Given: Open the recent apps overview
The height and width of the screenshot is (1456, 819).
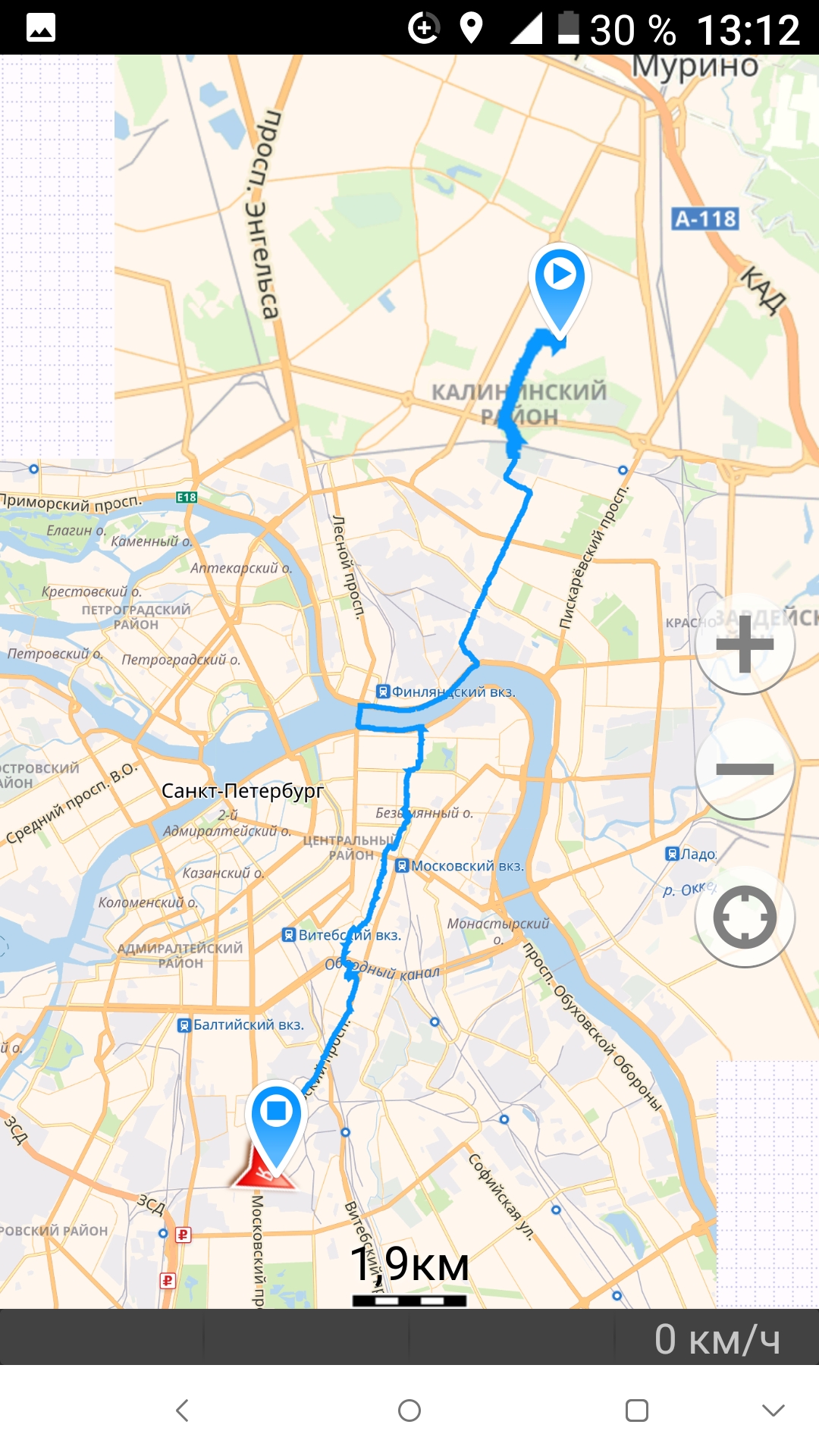Looking at the screenshot, I should coord(637,1410).
